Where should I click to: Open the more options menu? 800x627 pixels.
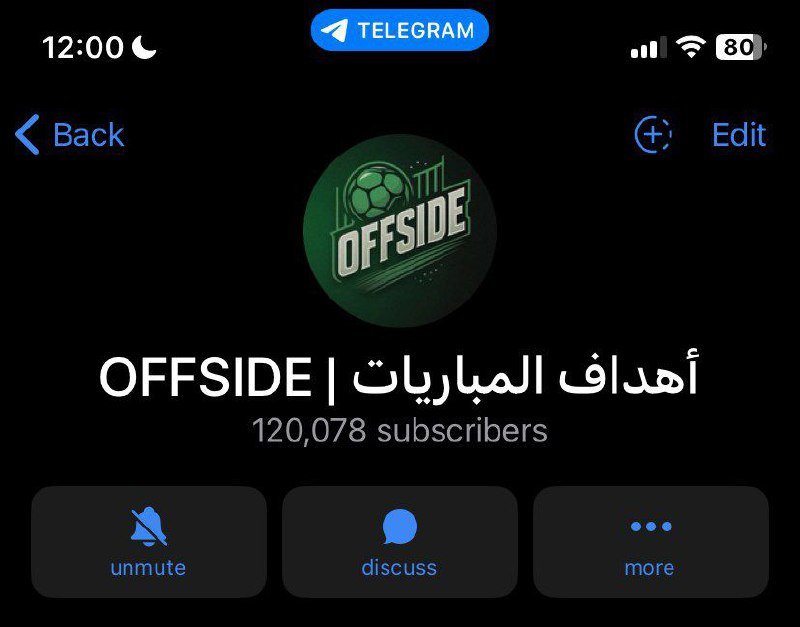(650, 542)
